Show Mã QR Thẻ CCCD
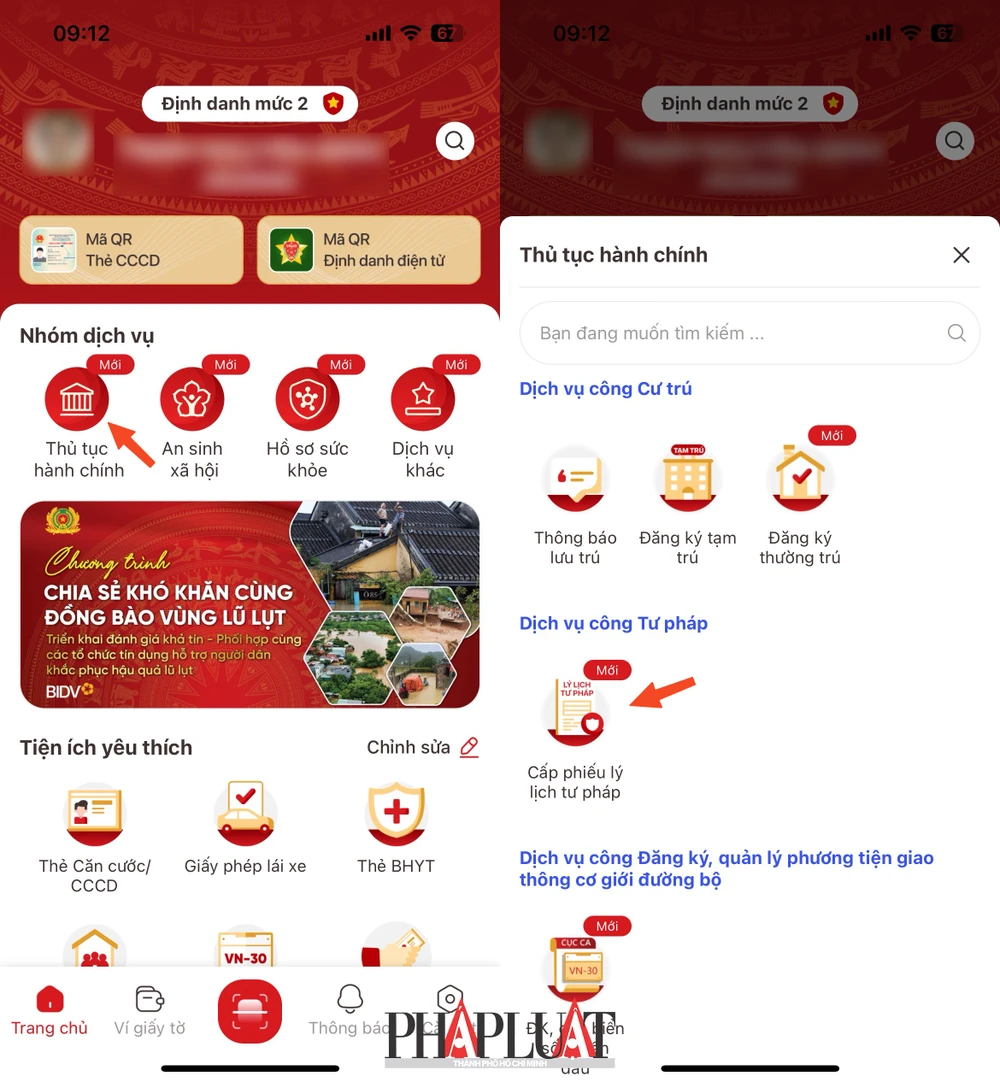Viewport: 1000px width, 1082px height. [x=131, y=250]
